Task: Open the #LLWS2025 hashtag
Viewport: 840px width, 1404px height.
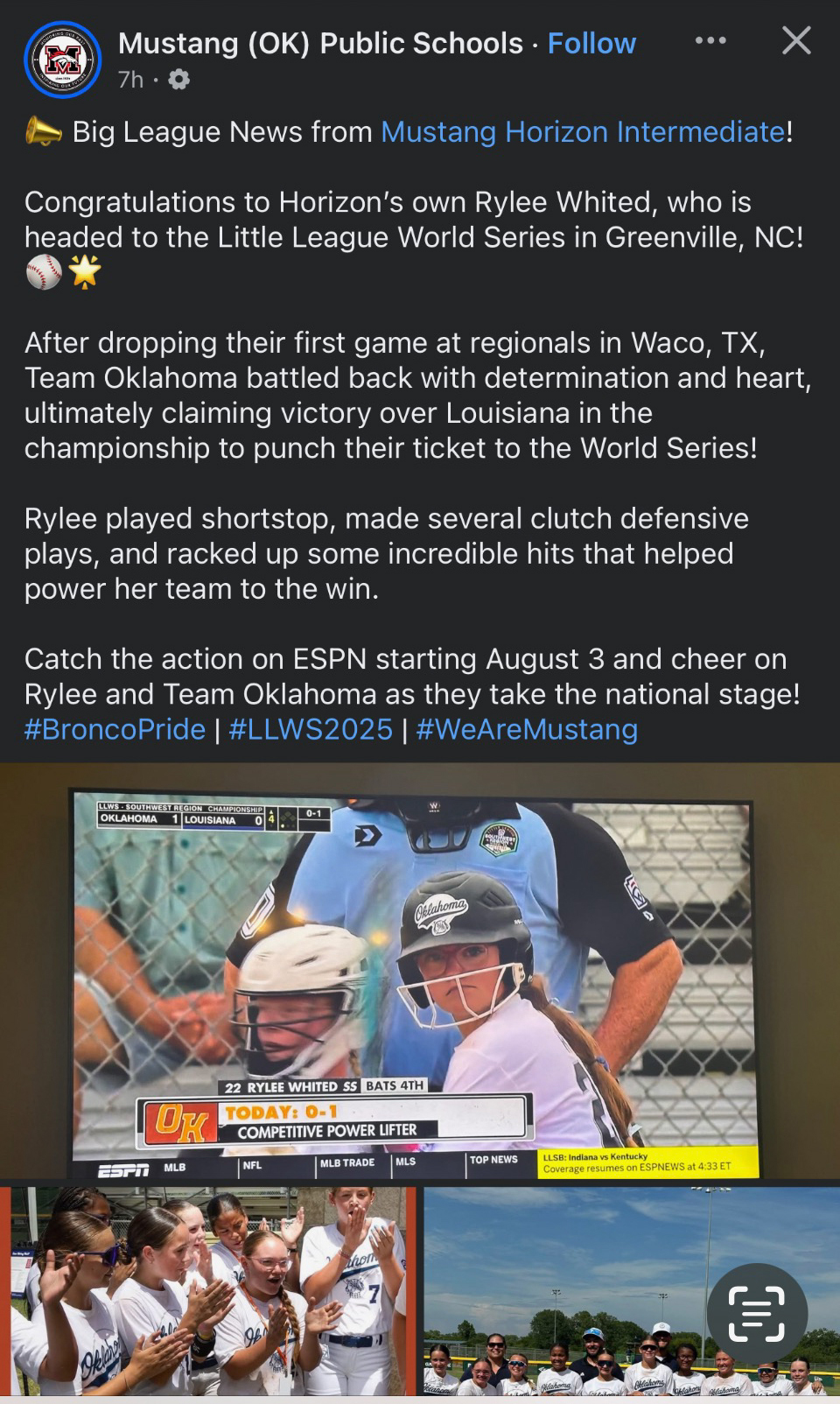Action: click(x=311, y=730)
